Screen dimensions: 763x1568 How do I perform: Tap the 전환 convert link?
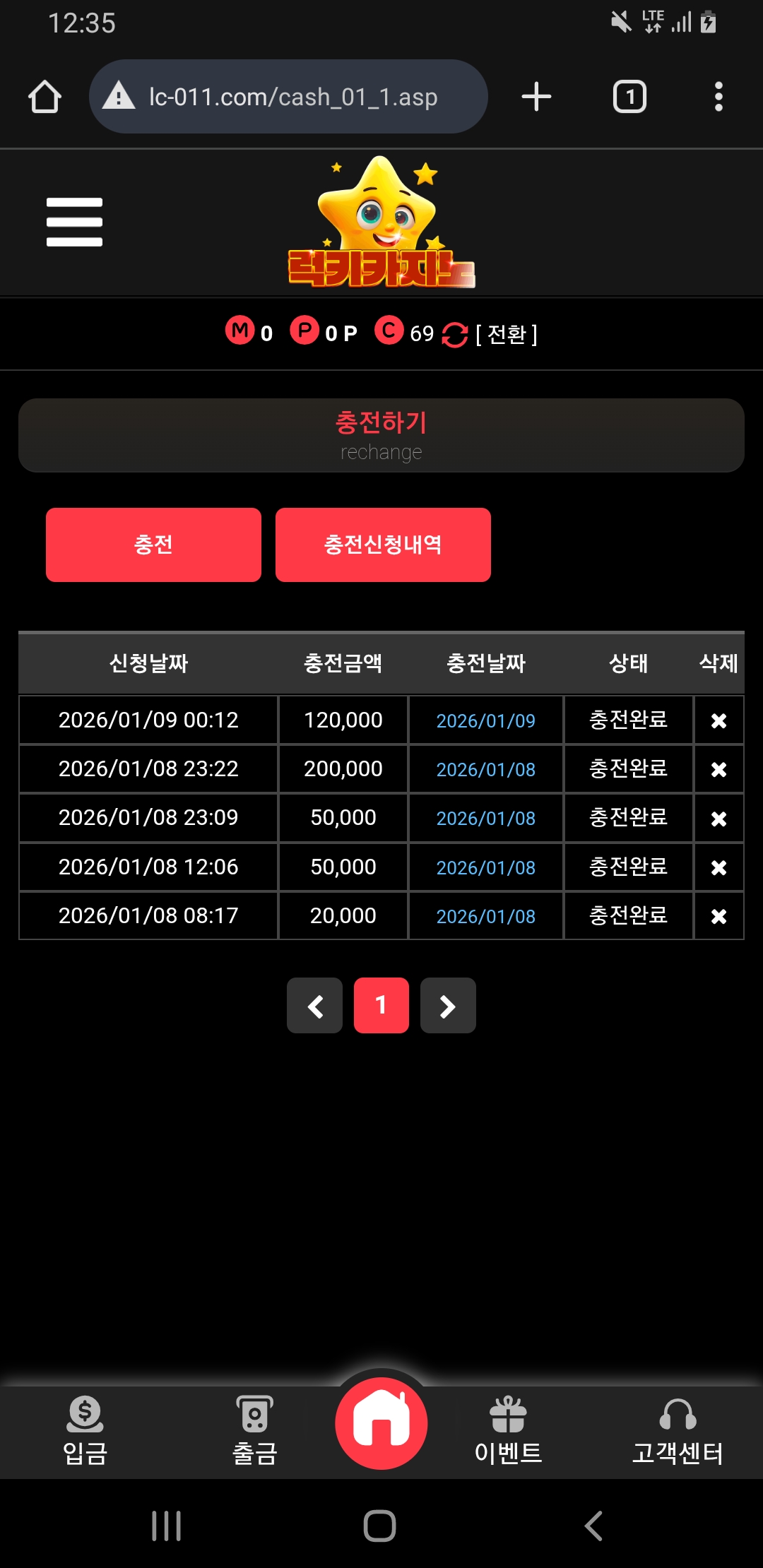tap(506, 334)
